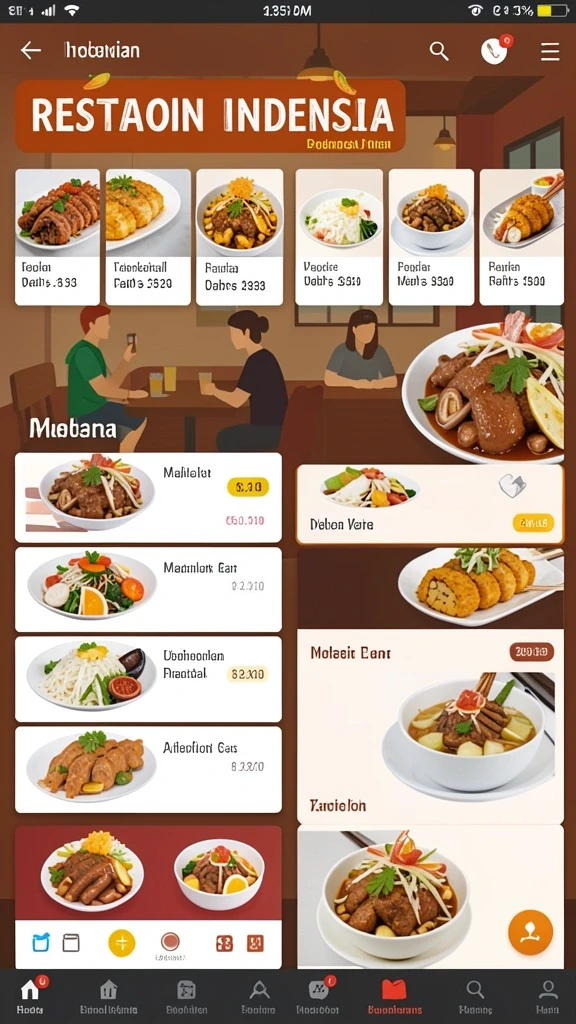Image resolution: width=576 pixels, height=1024 pixels.
Task: Select the Afleofion Gas dish card
Action: click(x=148, y=770)
